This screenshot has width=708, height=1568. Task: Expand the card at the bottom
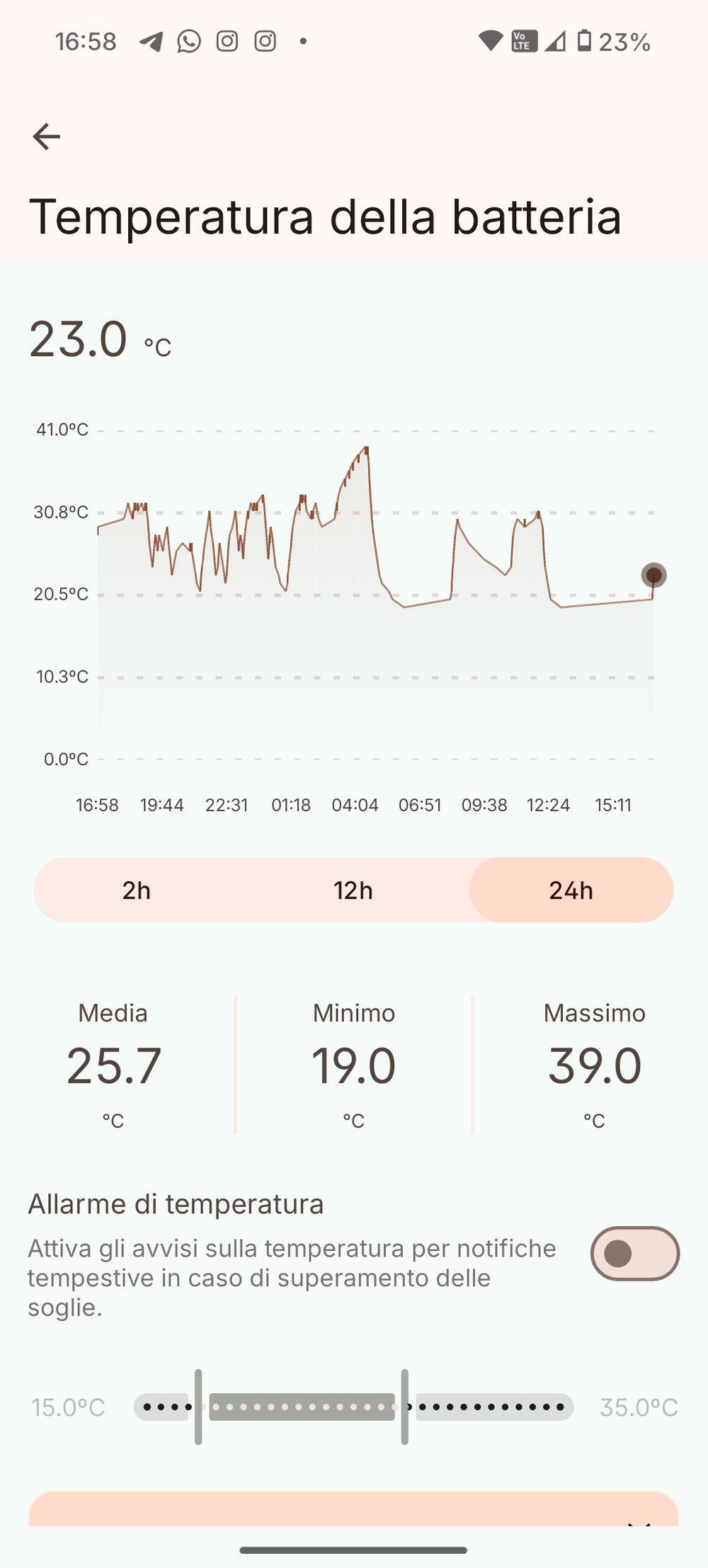point(639,1520)
